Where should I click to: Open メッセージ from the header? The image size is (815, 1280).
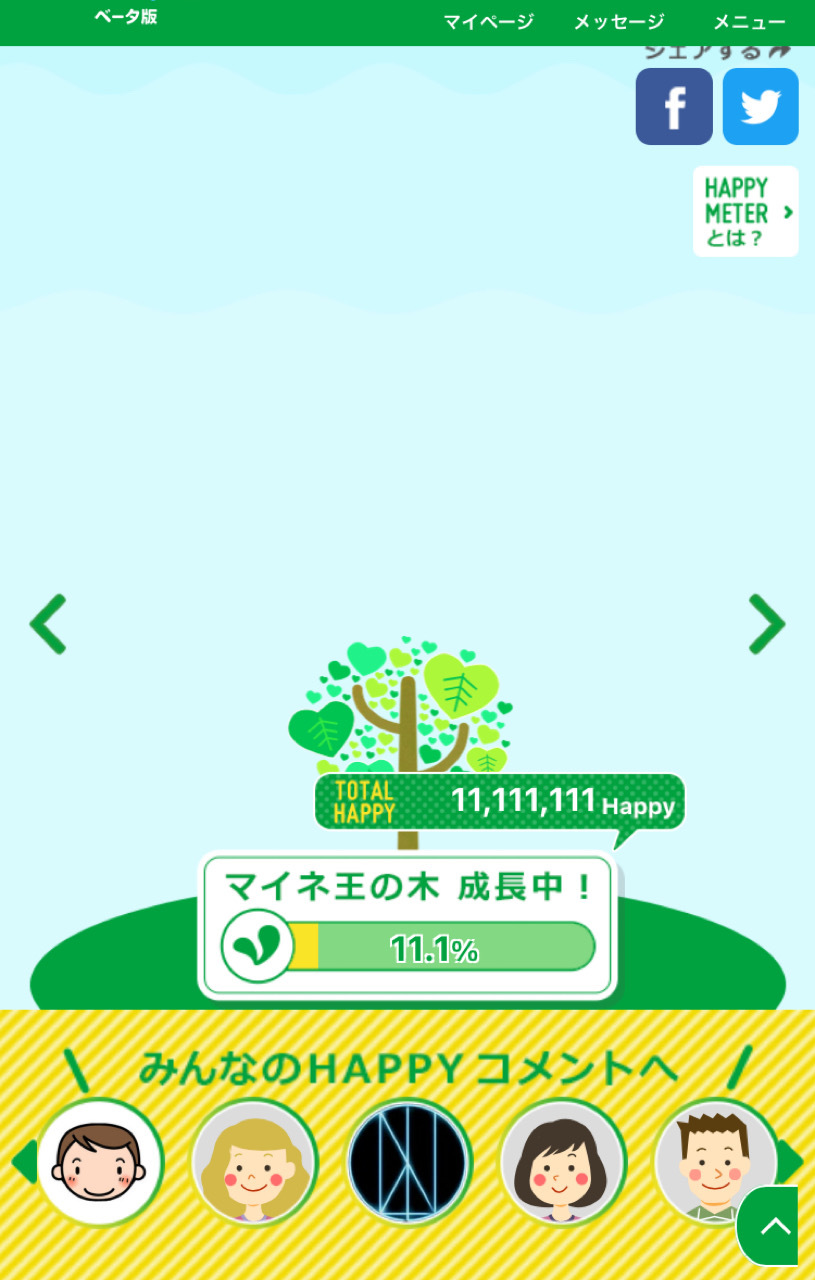pos(618,22)
